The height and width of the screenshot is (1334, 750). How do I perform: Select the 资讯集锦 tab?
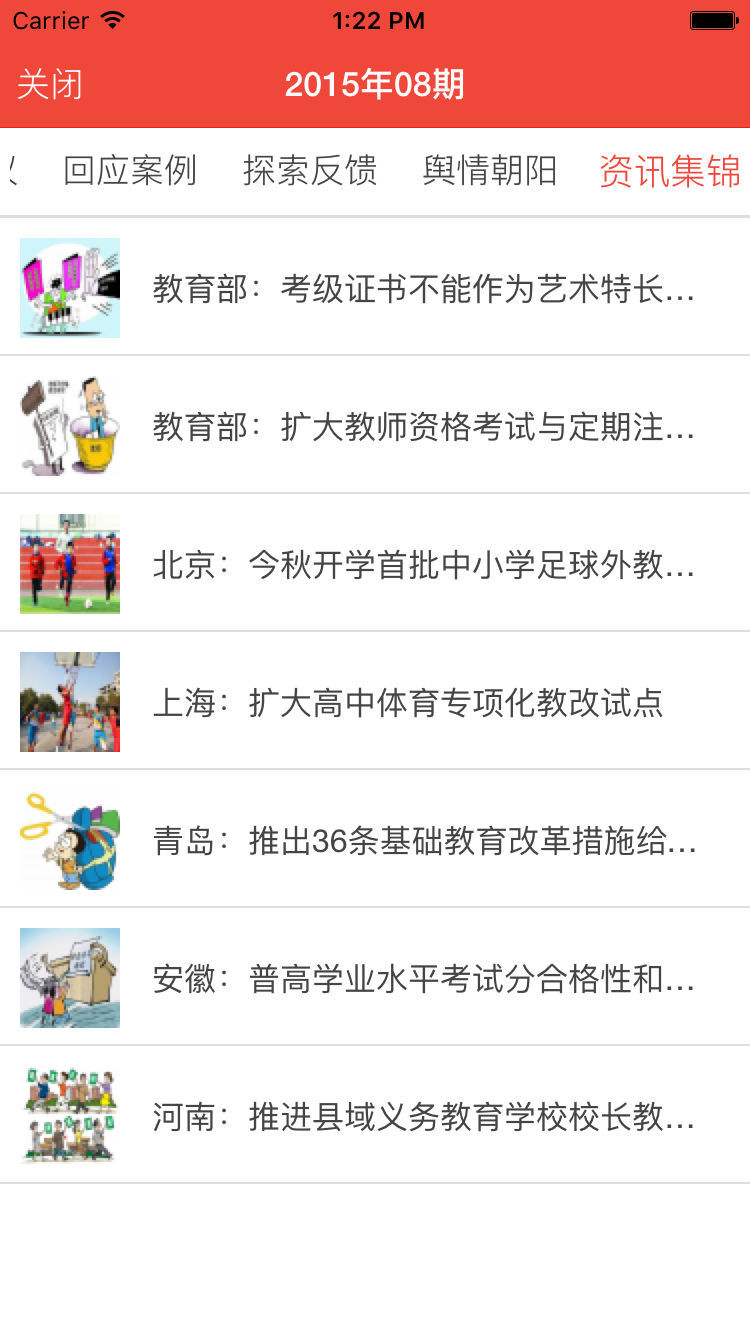click(669, 171)
